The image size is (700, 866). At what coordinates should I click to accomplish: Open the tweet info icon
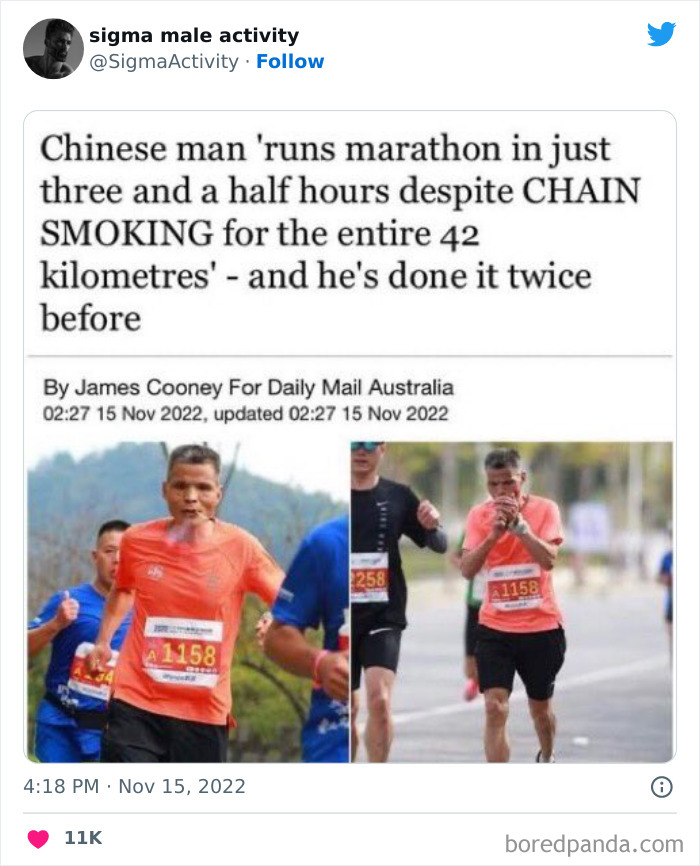pyautogui.click(x=661, y=787)
